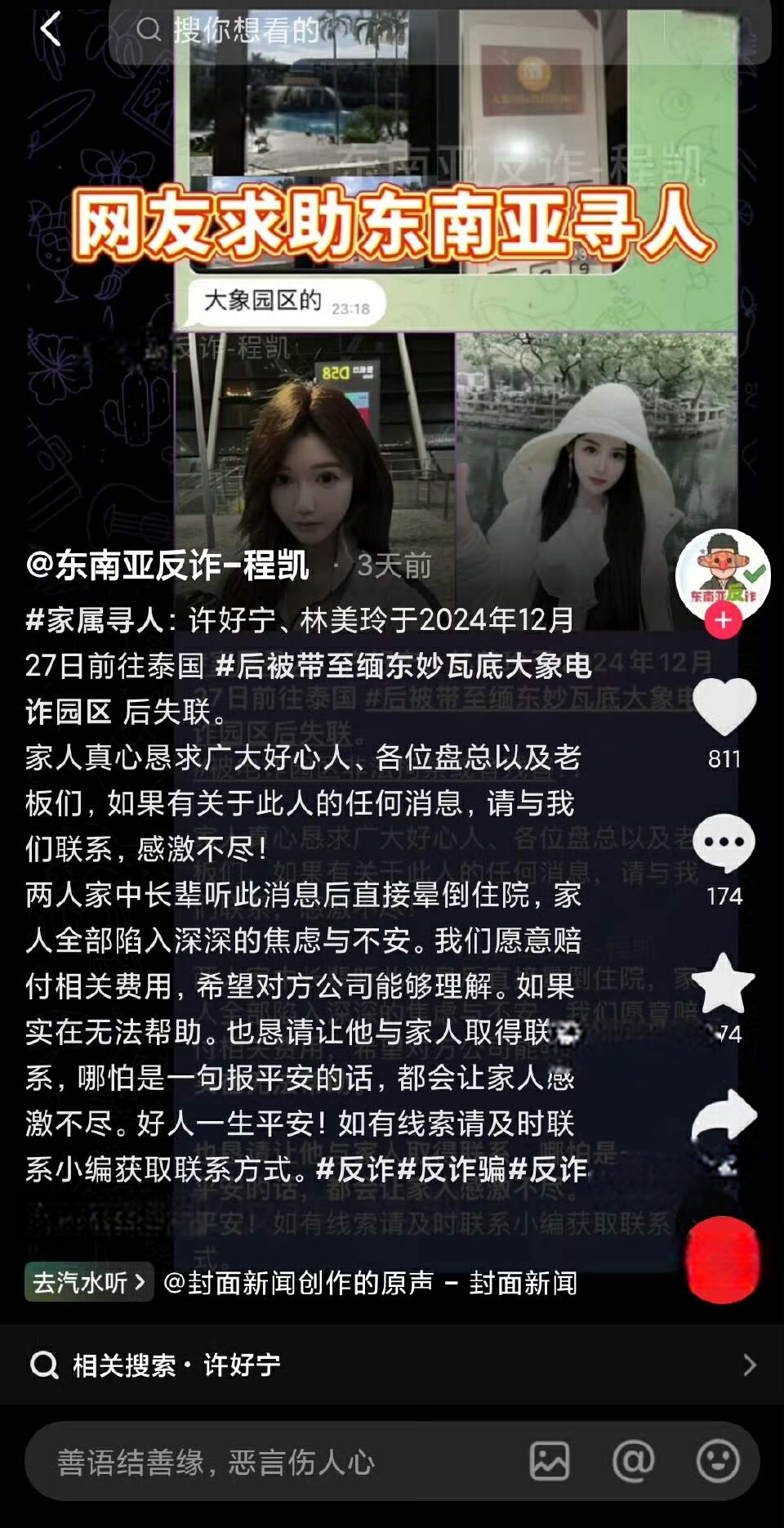Viewport: 784px width, 1528px height.
Task: Follow the author with the red plus
Action: coord(723,622)
